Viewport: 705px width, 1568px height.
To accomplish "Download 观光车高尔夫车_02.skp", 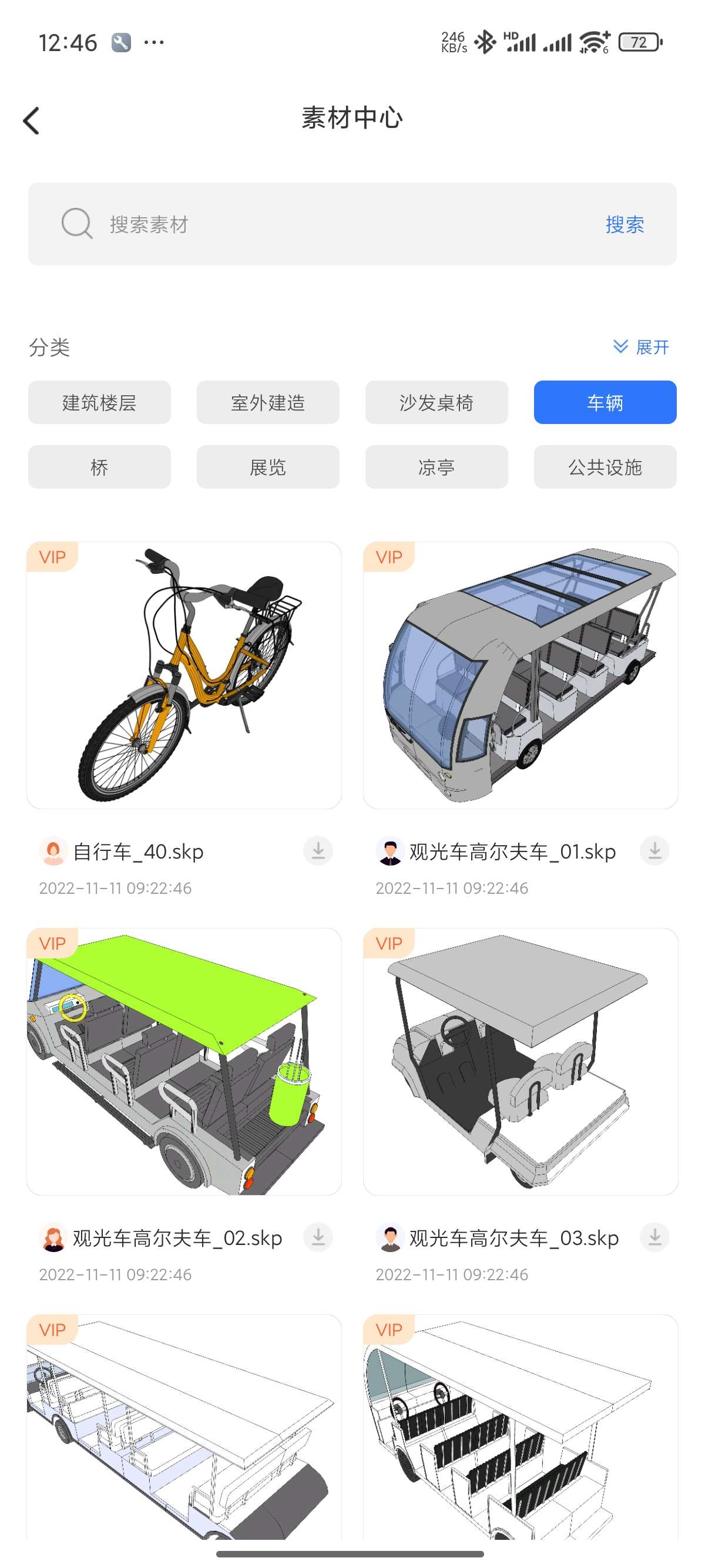I will (x=318, y=1237).
